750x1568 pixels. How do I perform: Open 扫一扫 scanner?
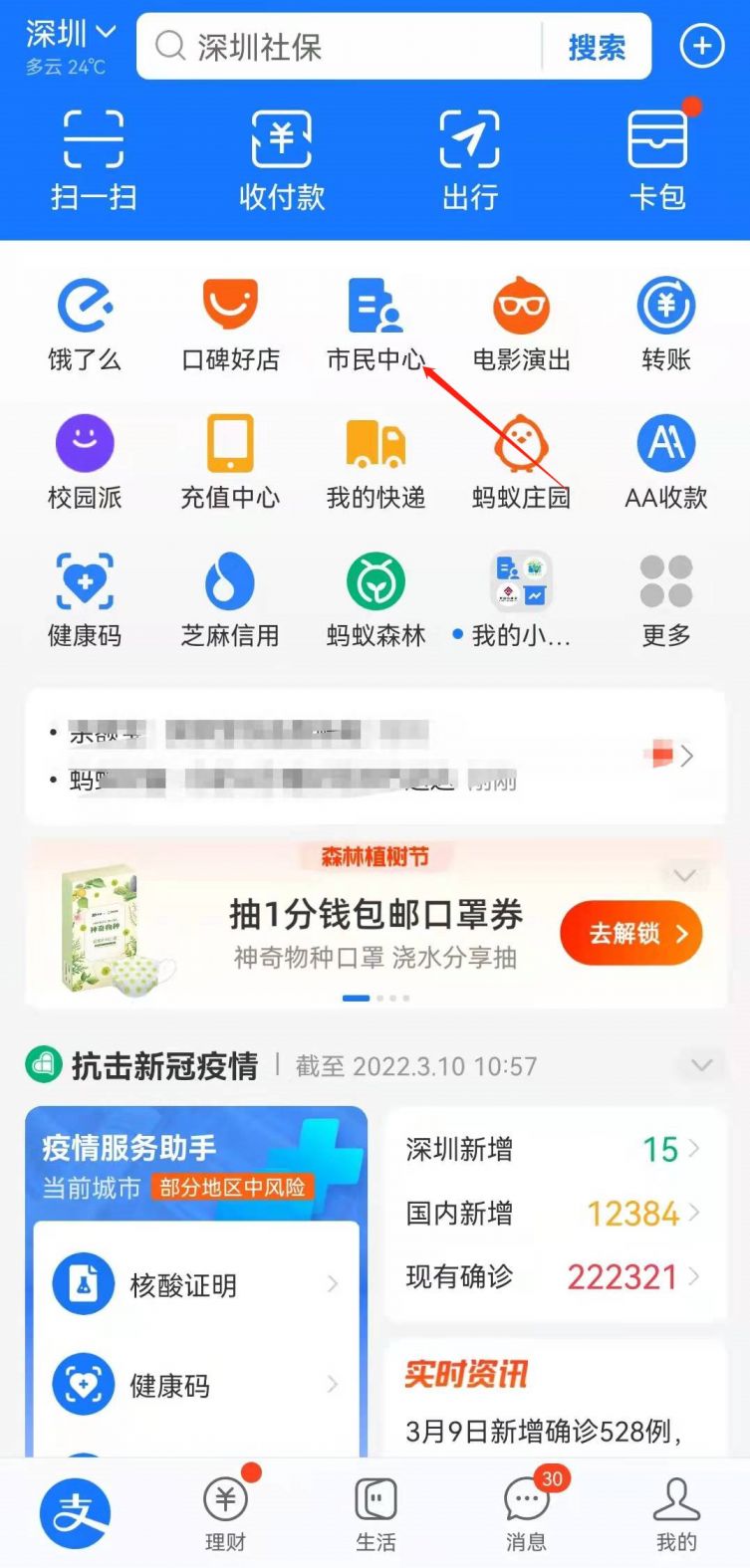point(94,159)
